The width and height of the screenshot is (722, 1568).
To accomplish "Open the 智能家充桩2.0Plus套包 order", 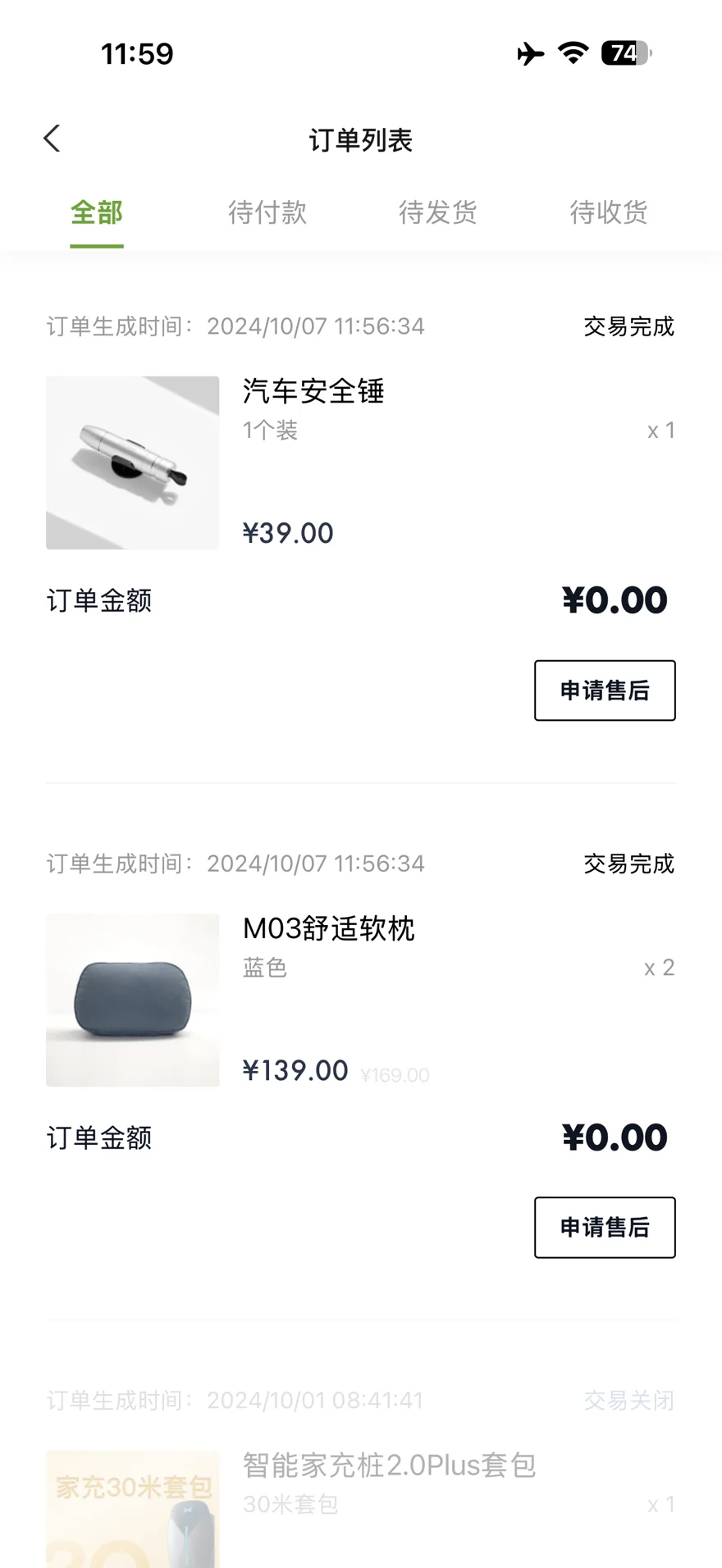I will [389, 1465].
